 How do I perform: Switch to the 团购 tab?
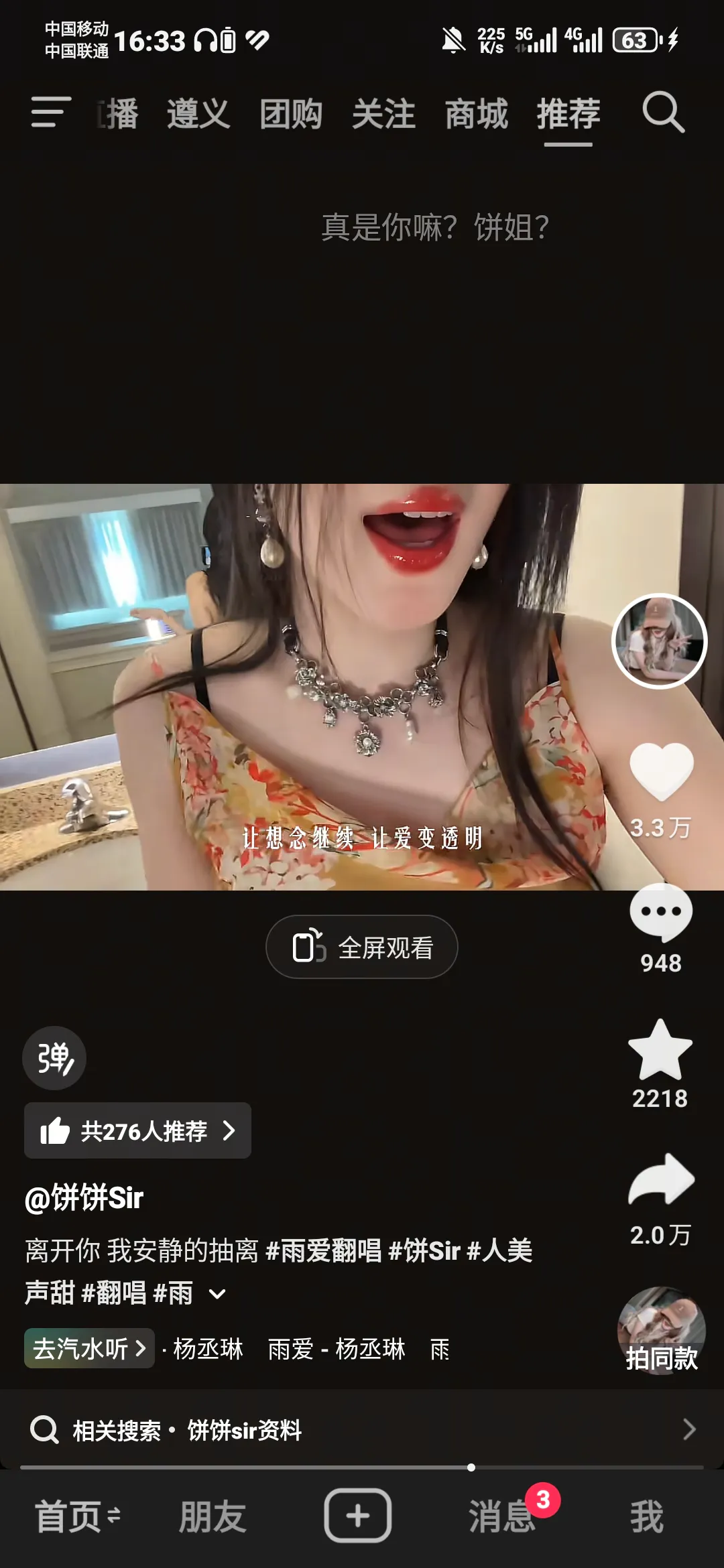coord(291,113)
